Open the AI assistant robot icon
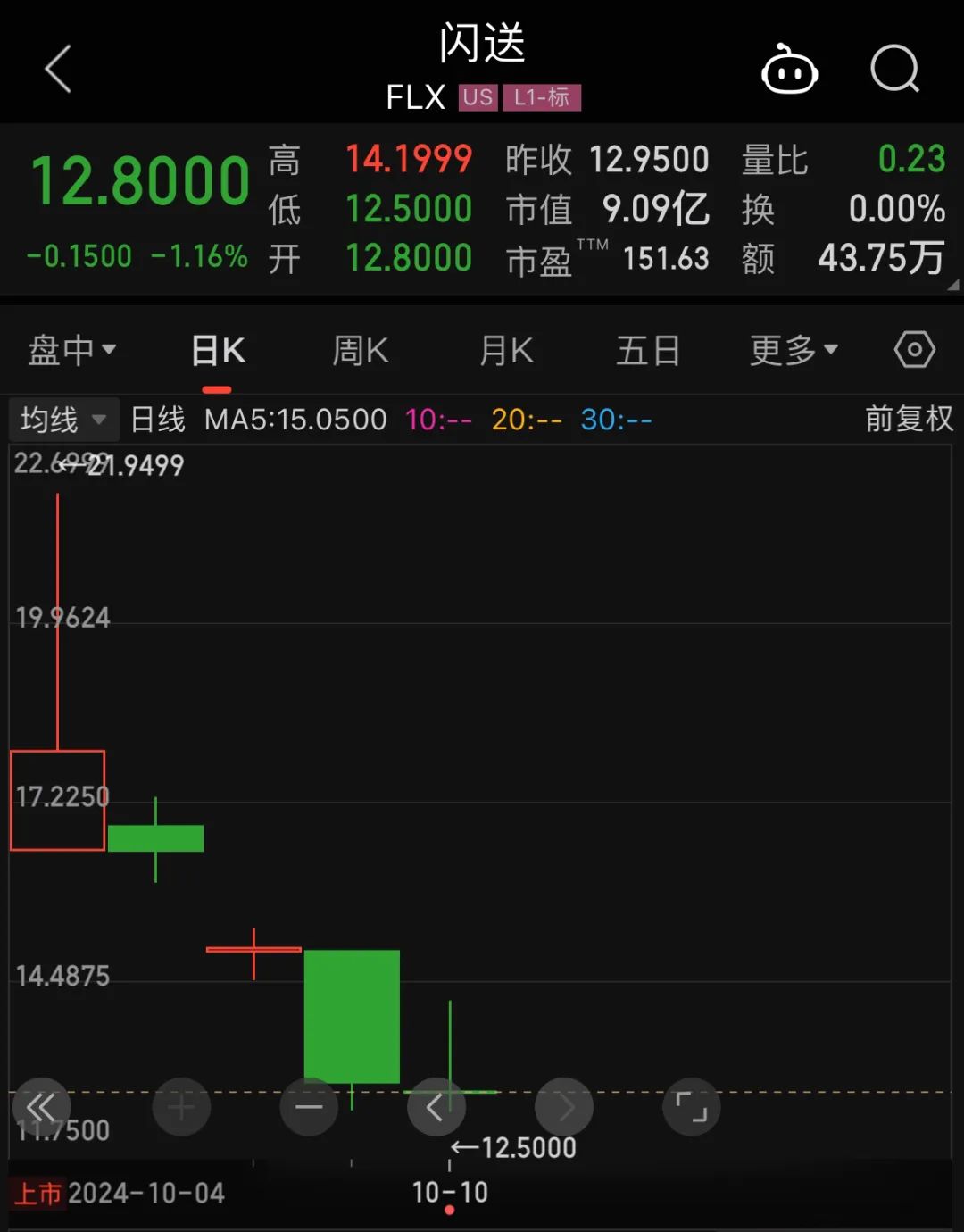The width and height of the screenshot is (964, 1232). point(789,70)
